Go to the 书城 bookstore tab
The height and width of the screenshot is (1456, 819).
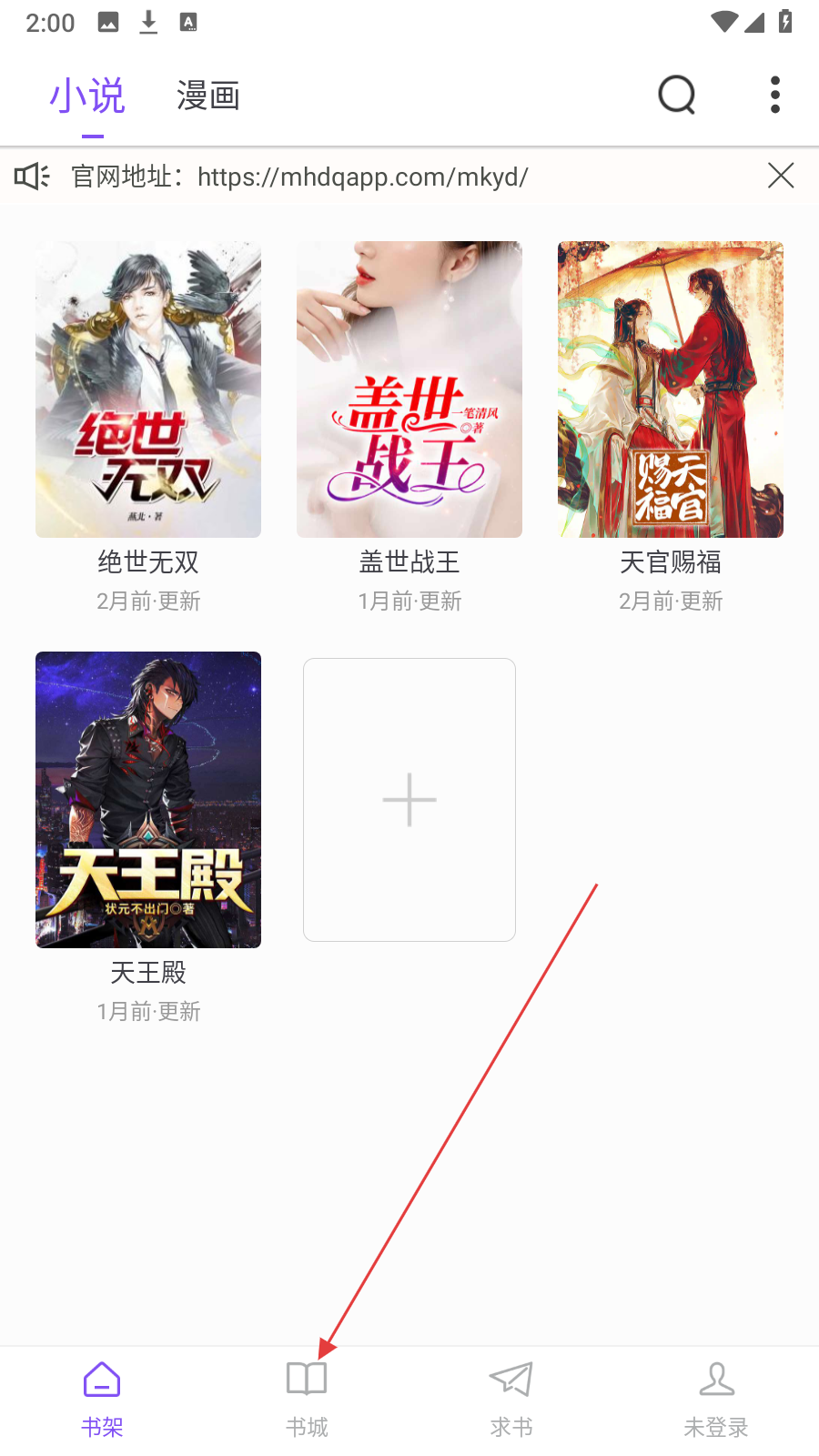pyautogui.click(x=307, y=1399)
